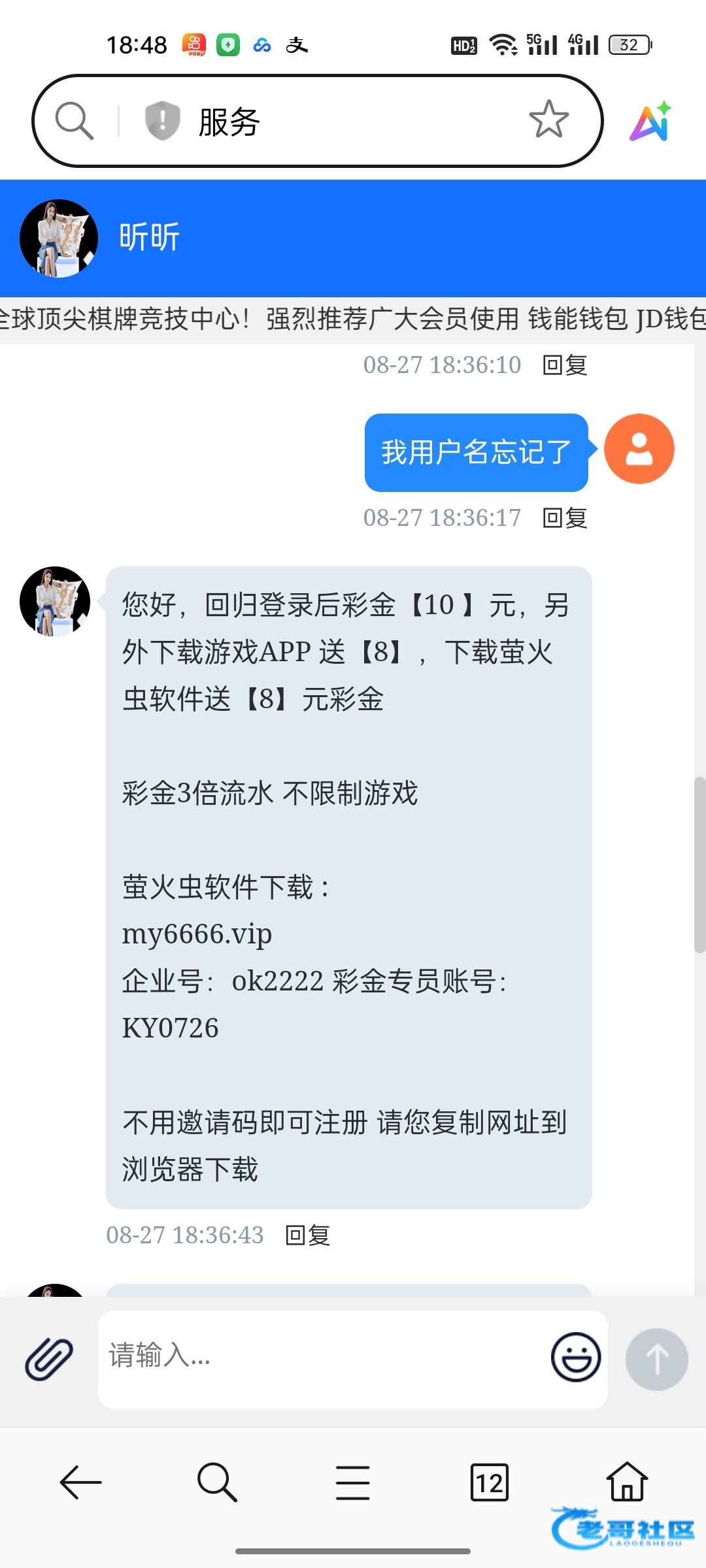Focus the 请输入 message field
The width and height of the screenshot is (706, 1568).
pyautogui.click(x=320, y=1356)
